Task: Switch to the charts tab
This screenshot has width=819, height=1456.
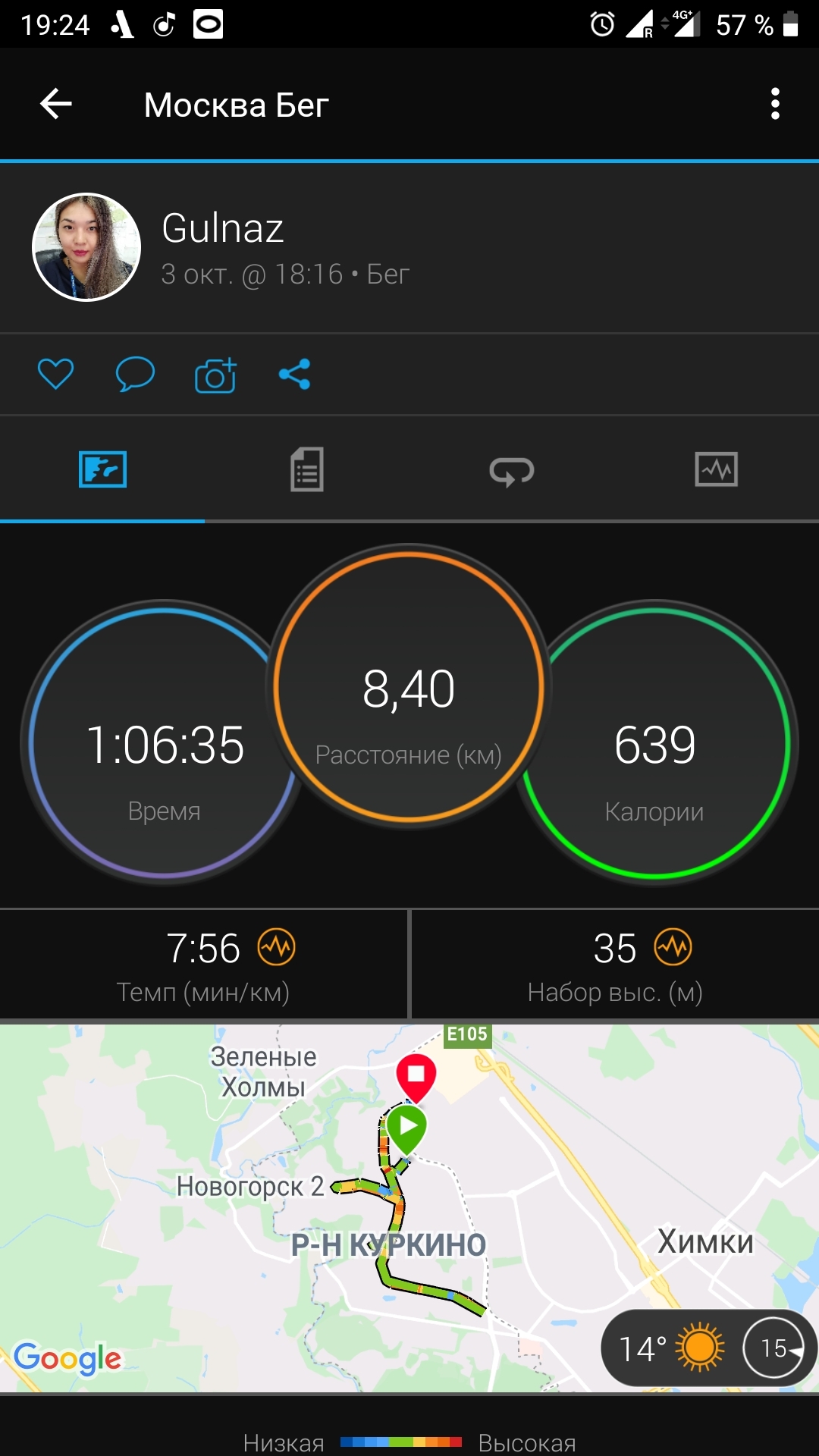Action: [x=716, y=469]
